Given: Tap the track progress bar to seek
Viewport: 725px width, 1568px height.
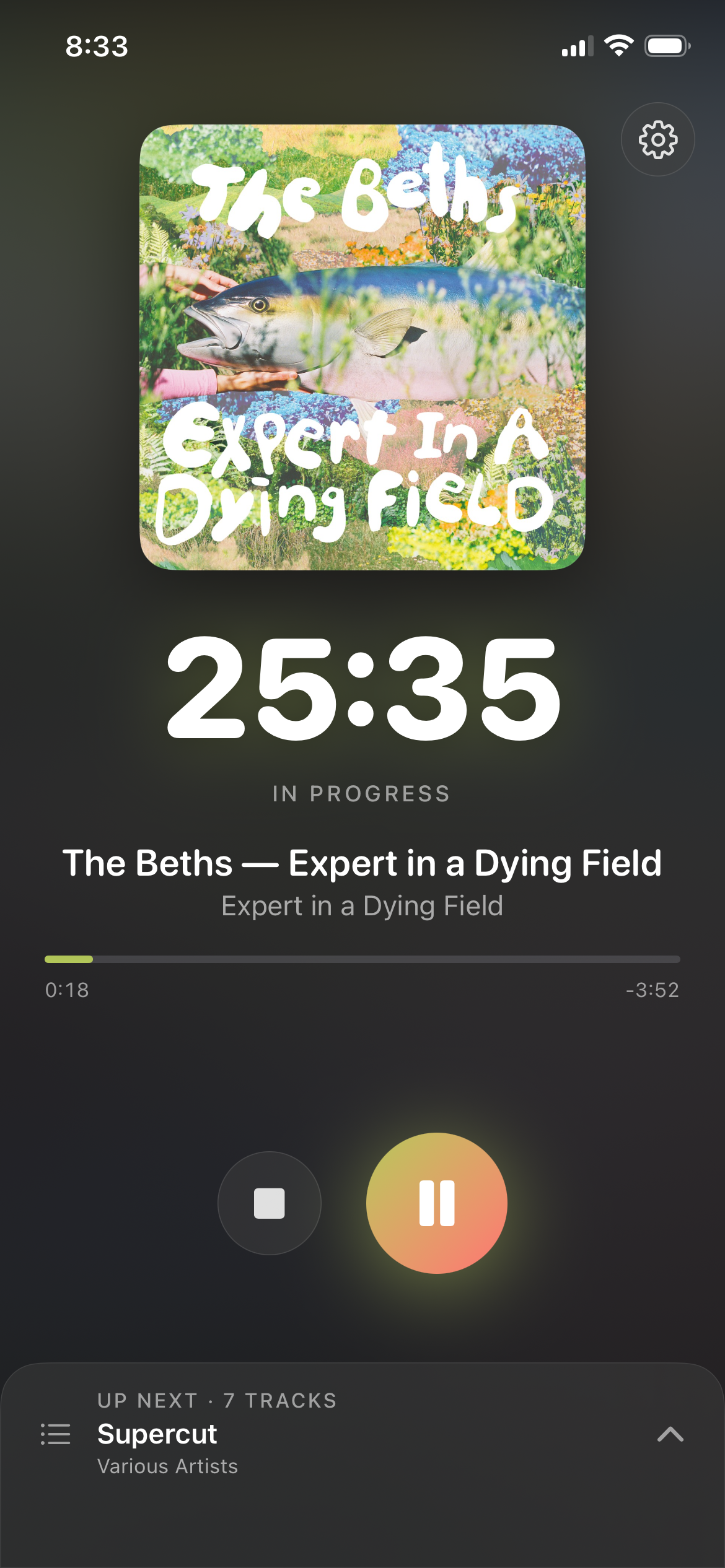Looking at the screenshot, I should [x=362, y=959].
